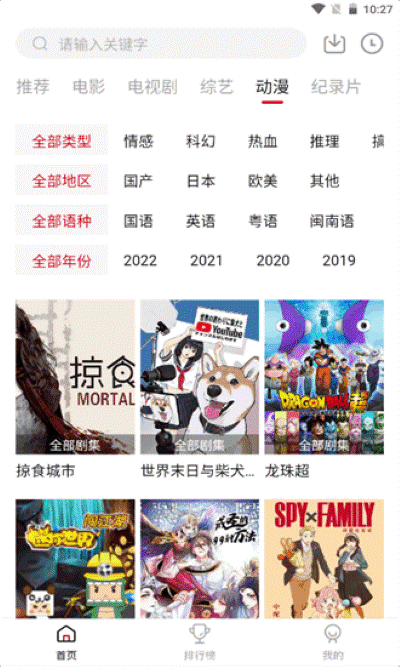Tap the keyword search field
Screen dimensions: 400x667
(161, 43)
